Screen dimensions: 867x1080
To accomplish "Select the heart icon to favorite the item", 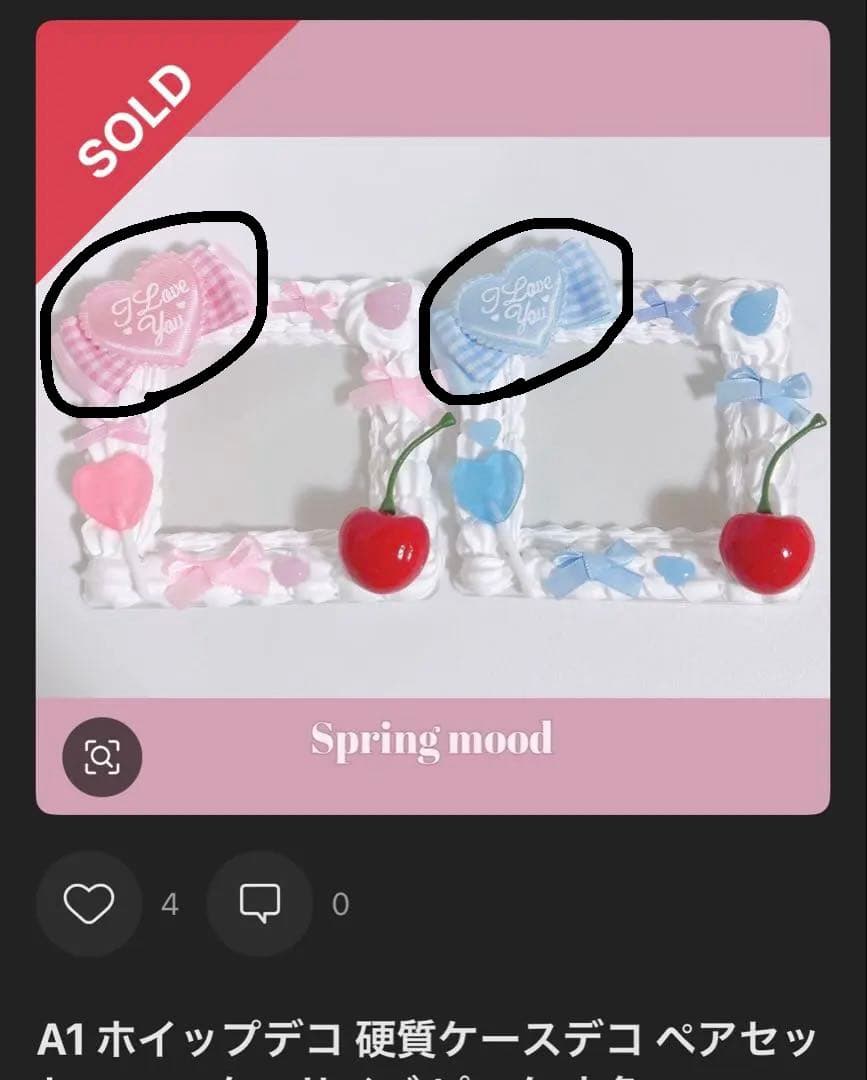I will click(x=88, y=903).
